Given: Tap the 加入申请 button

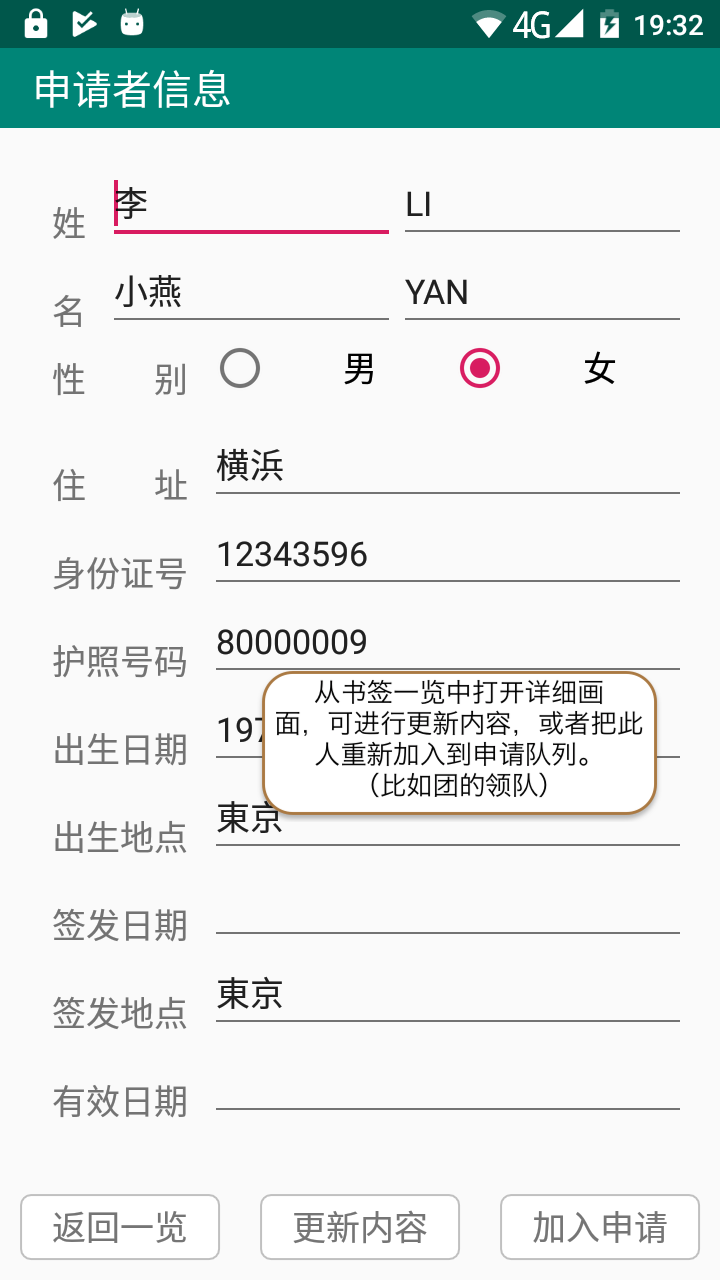Looking at the screenshot, I should pyautogui.click(x=600, y=1227).
